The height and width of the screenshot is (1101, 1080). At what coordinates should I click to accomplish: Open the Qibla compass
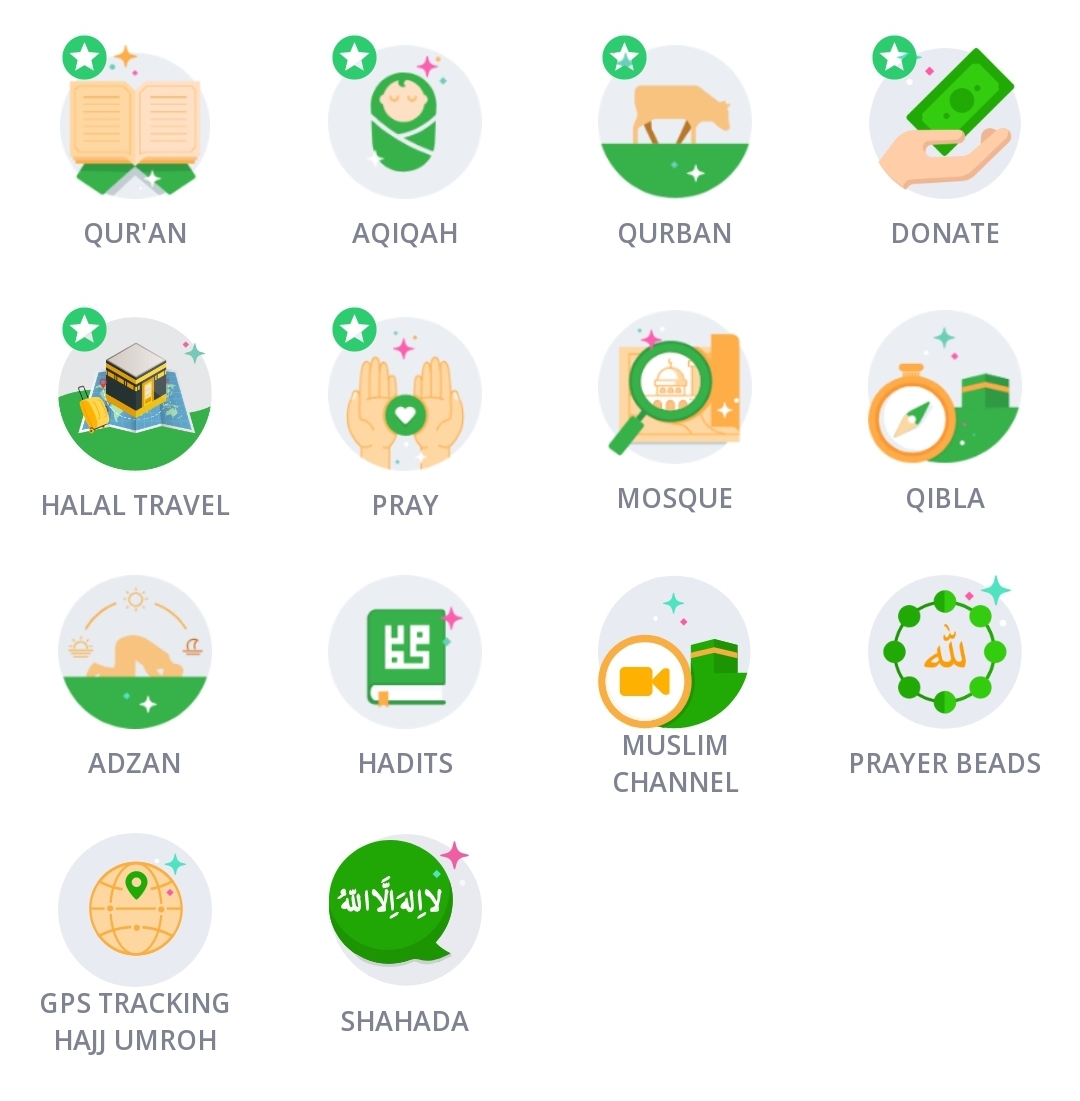[945, 387]
